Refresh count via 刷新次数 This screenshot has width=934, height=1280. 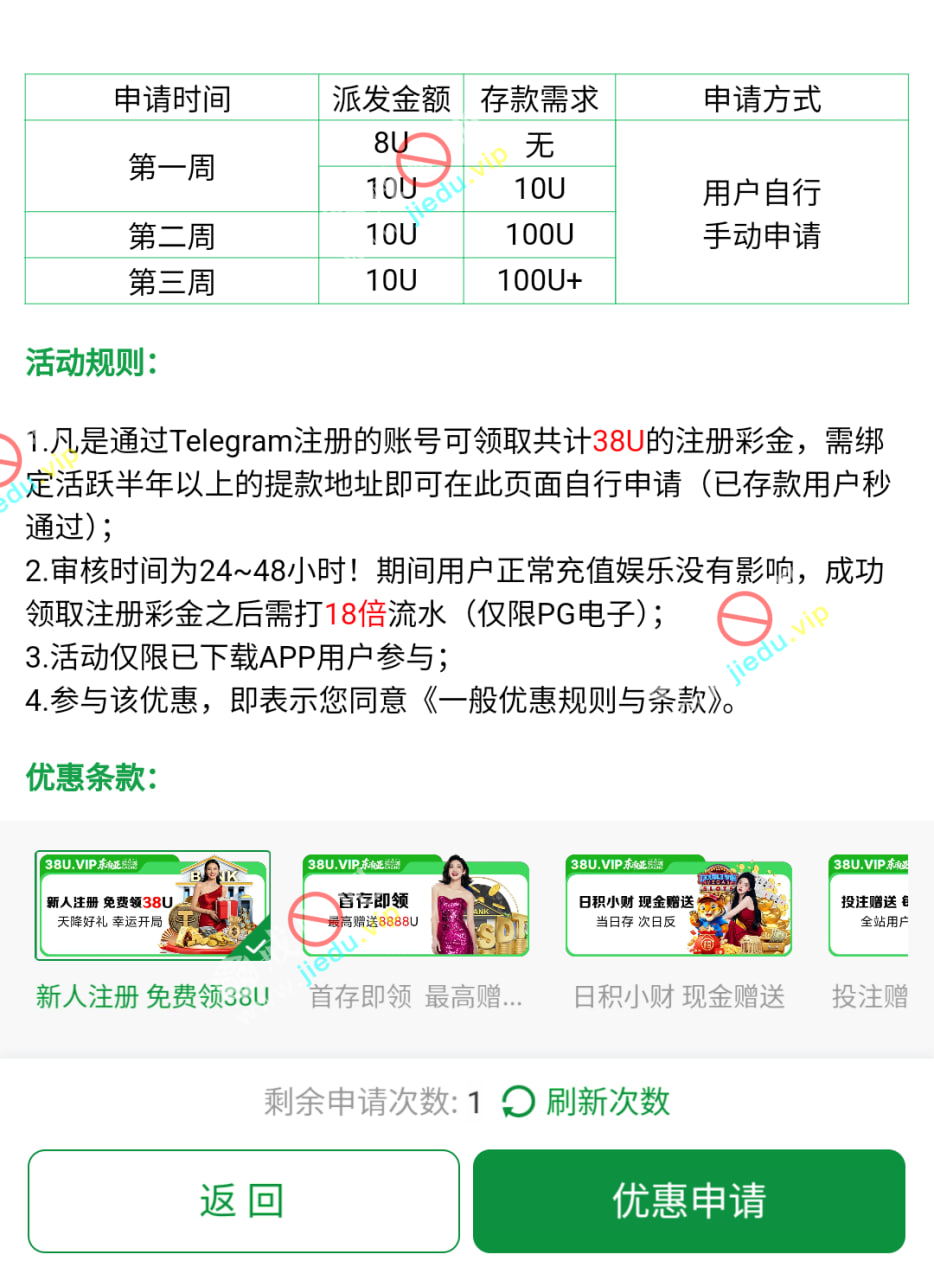586,1102
